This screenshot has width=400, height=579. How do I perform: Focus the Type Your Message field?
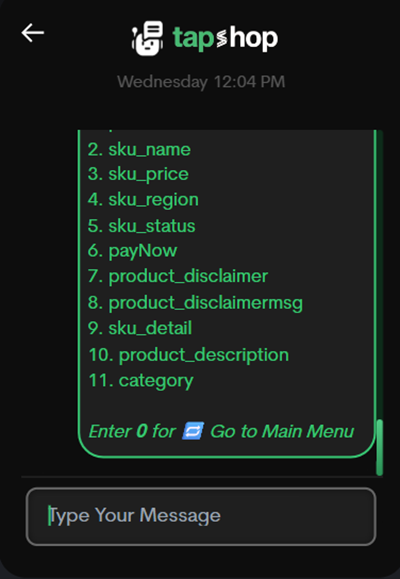coord(201,516)
